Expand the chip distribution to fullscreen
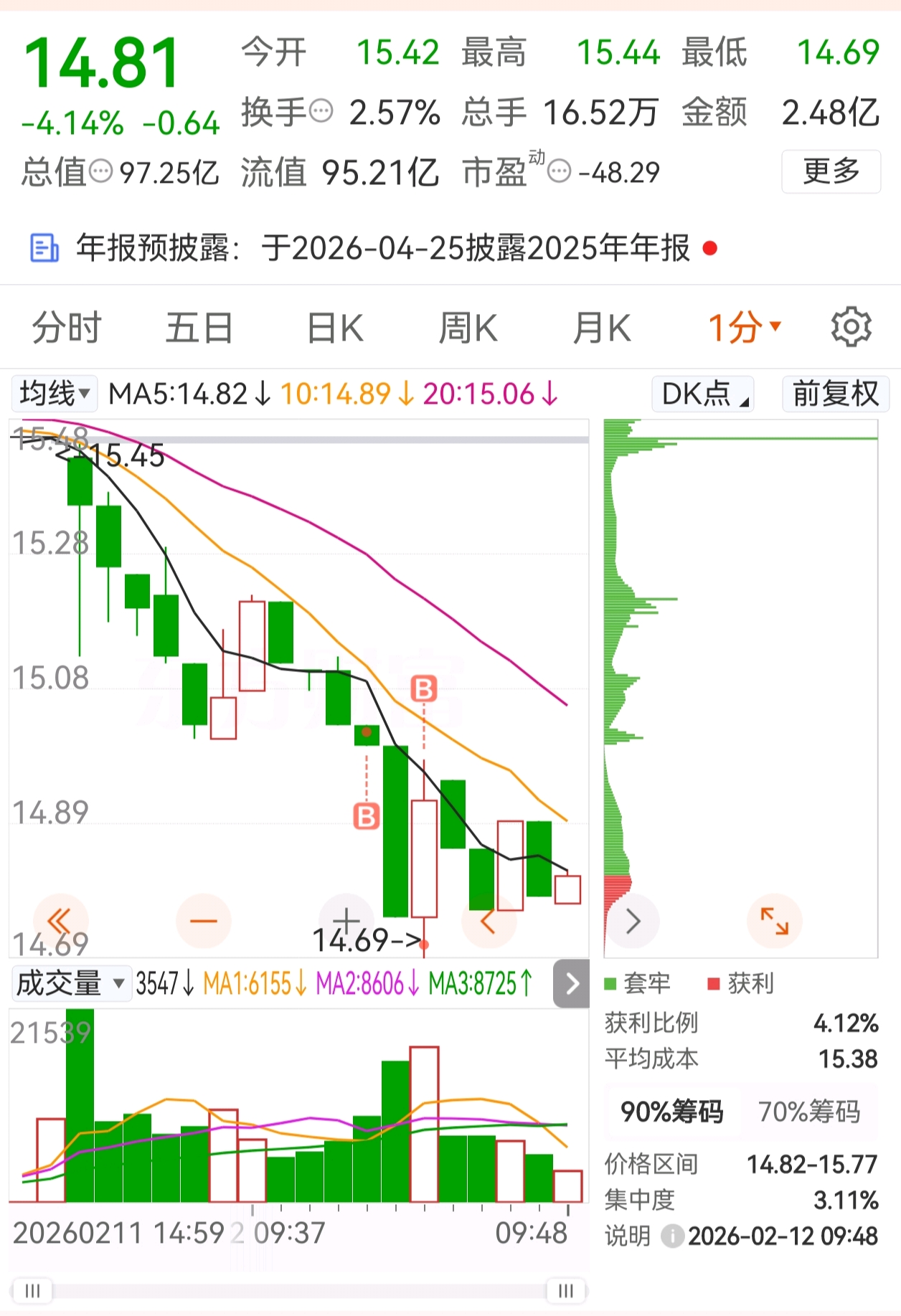This screenshot has width=901, height=1316. click(774, 921)
